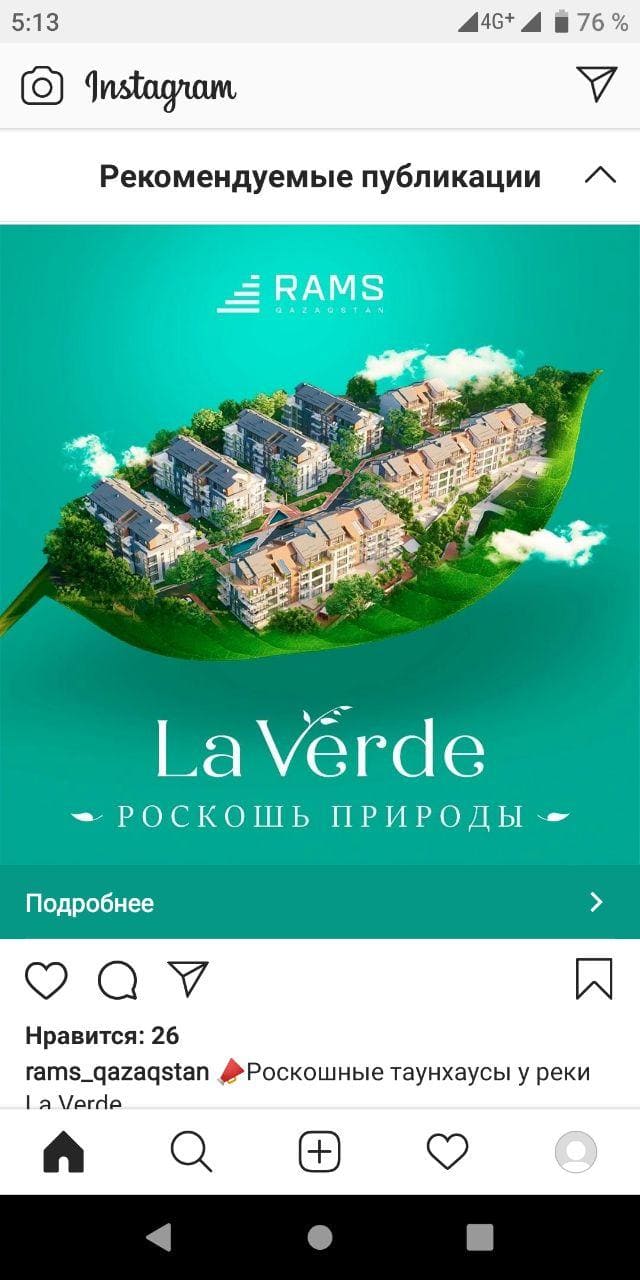
Task: Create a new post with plus tab
Action: pos(320,1153)
